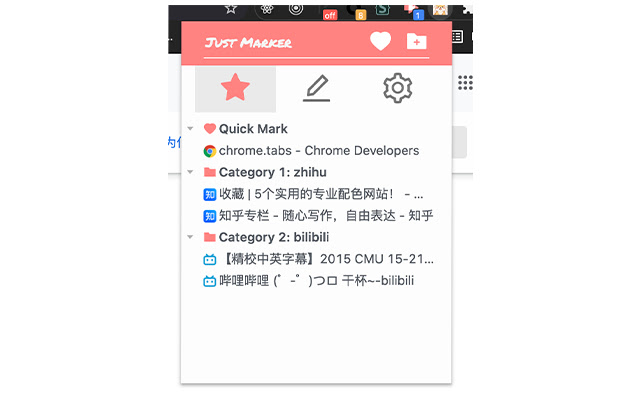Collapse Category 1: zhihu folder
The height and width of the screenshot is (400, 640).
[x=190, y=172]
